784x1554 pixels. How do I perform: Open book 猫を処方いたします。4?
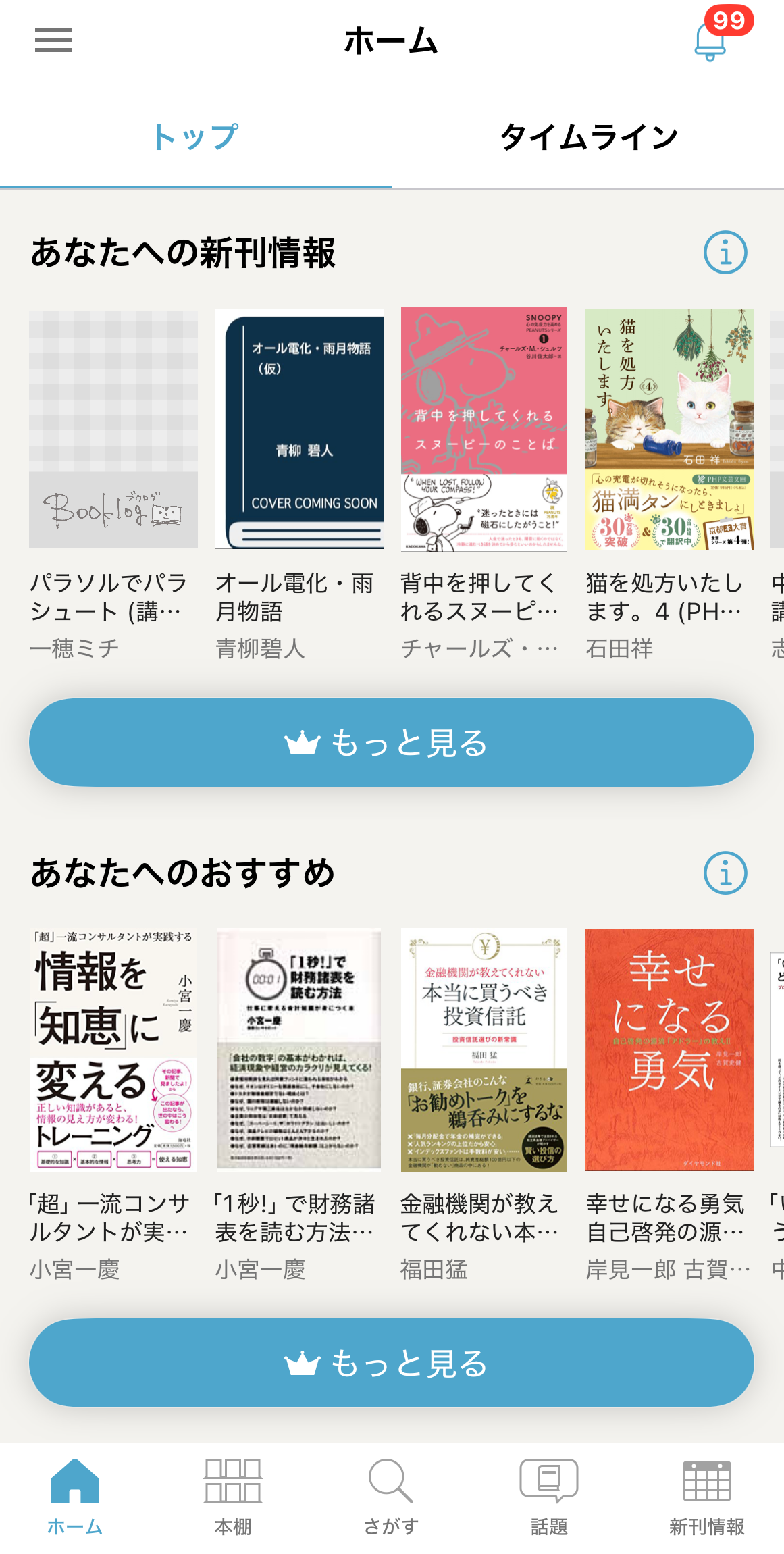point(669,429)
